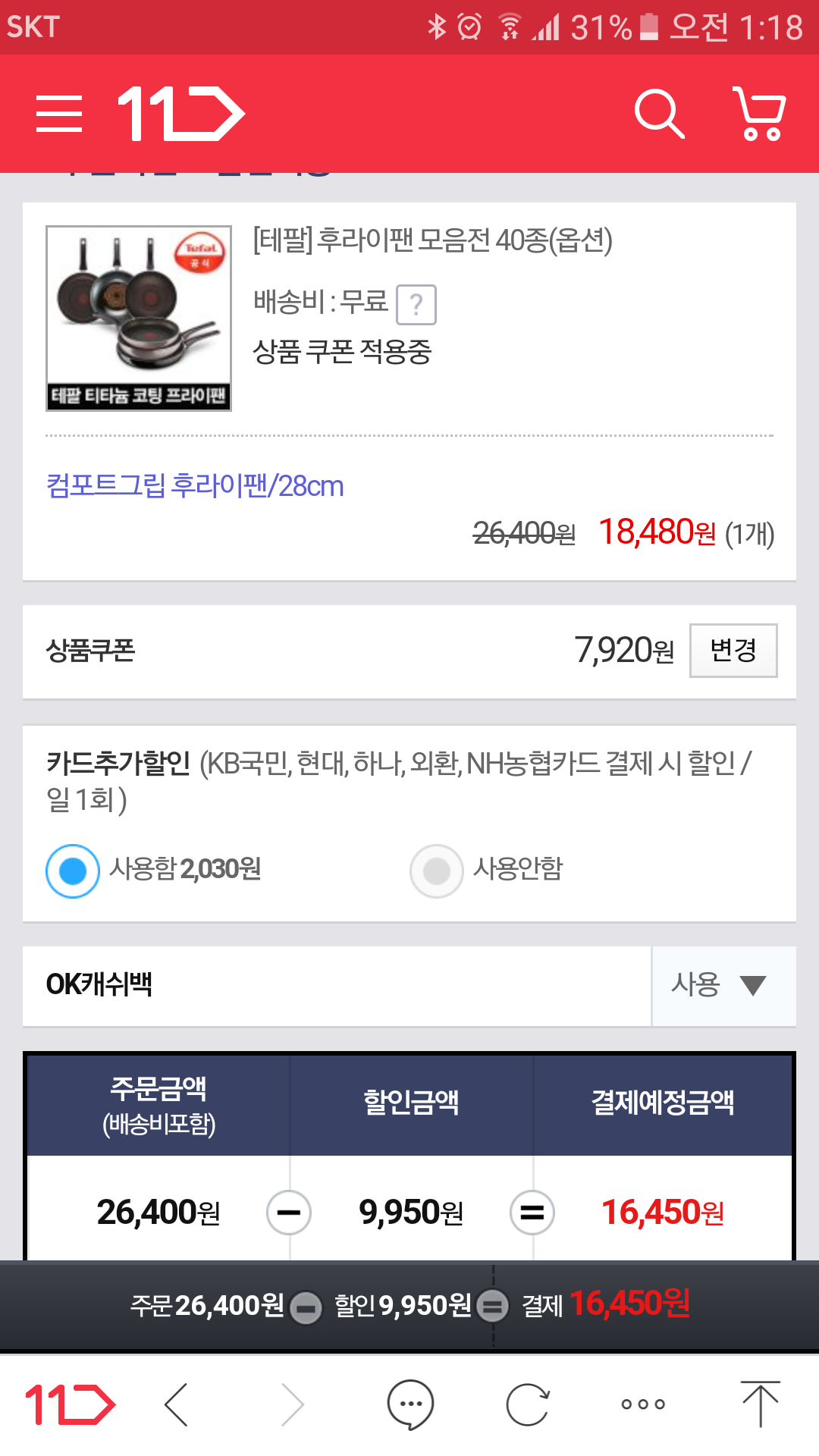Go back using the left arrow
The image size is (819, 1456).
click(x=177, y=1404)
